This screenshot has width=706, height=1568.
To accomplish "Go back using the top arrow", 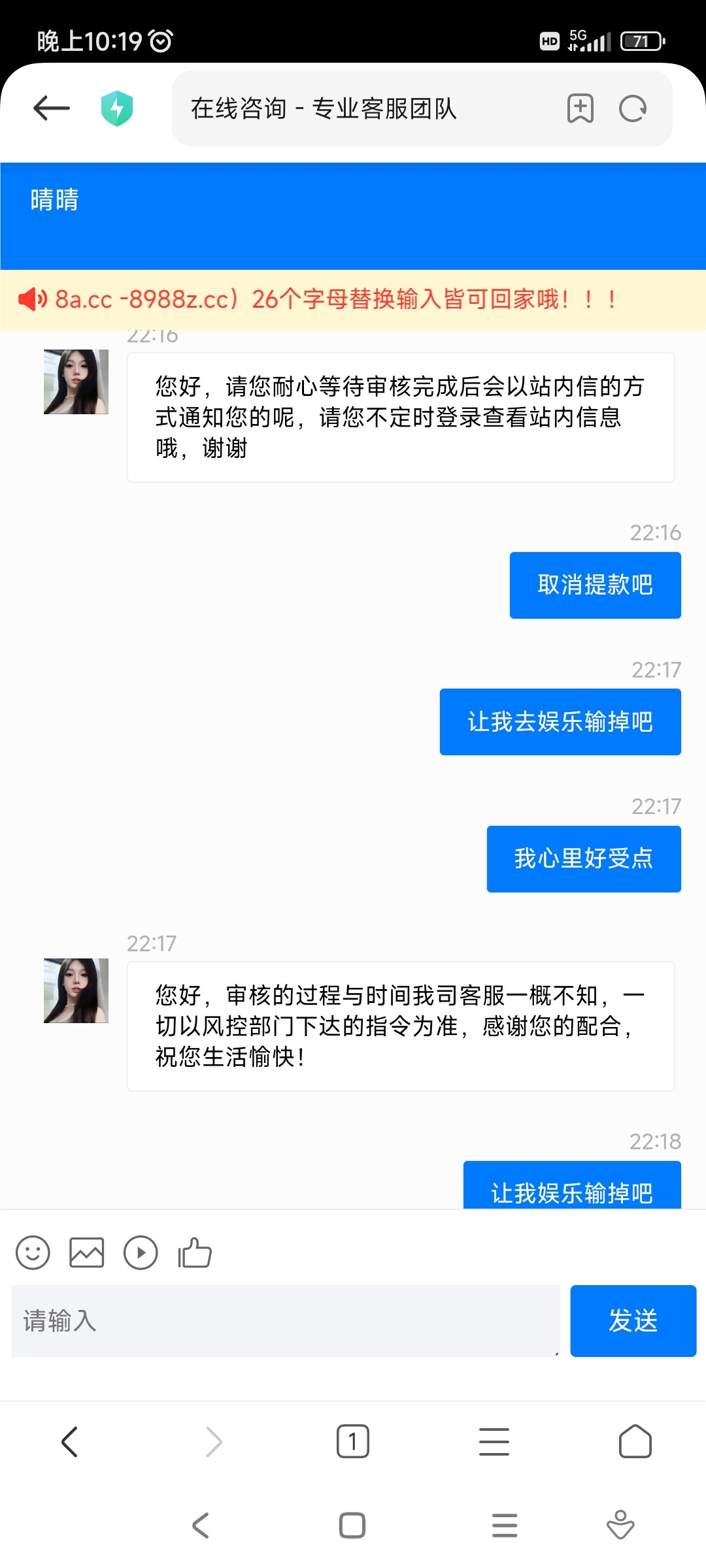I will 52,108.
